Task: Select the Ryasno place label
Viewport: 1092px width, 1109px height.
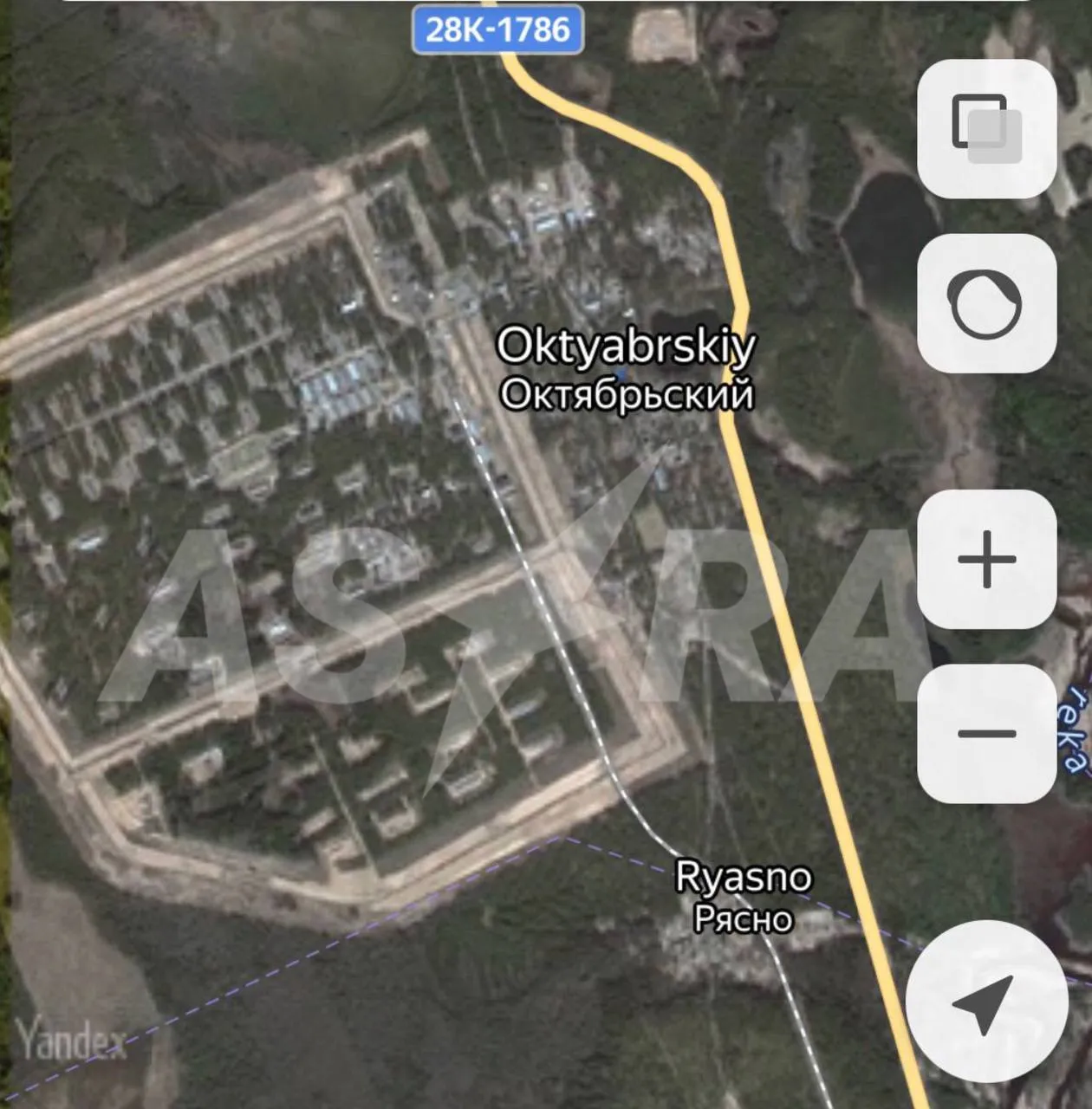Action: [x=743, y=896]
